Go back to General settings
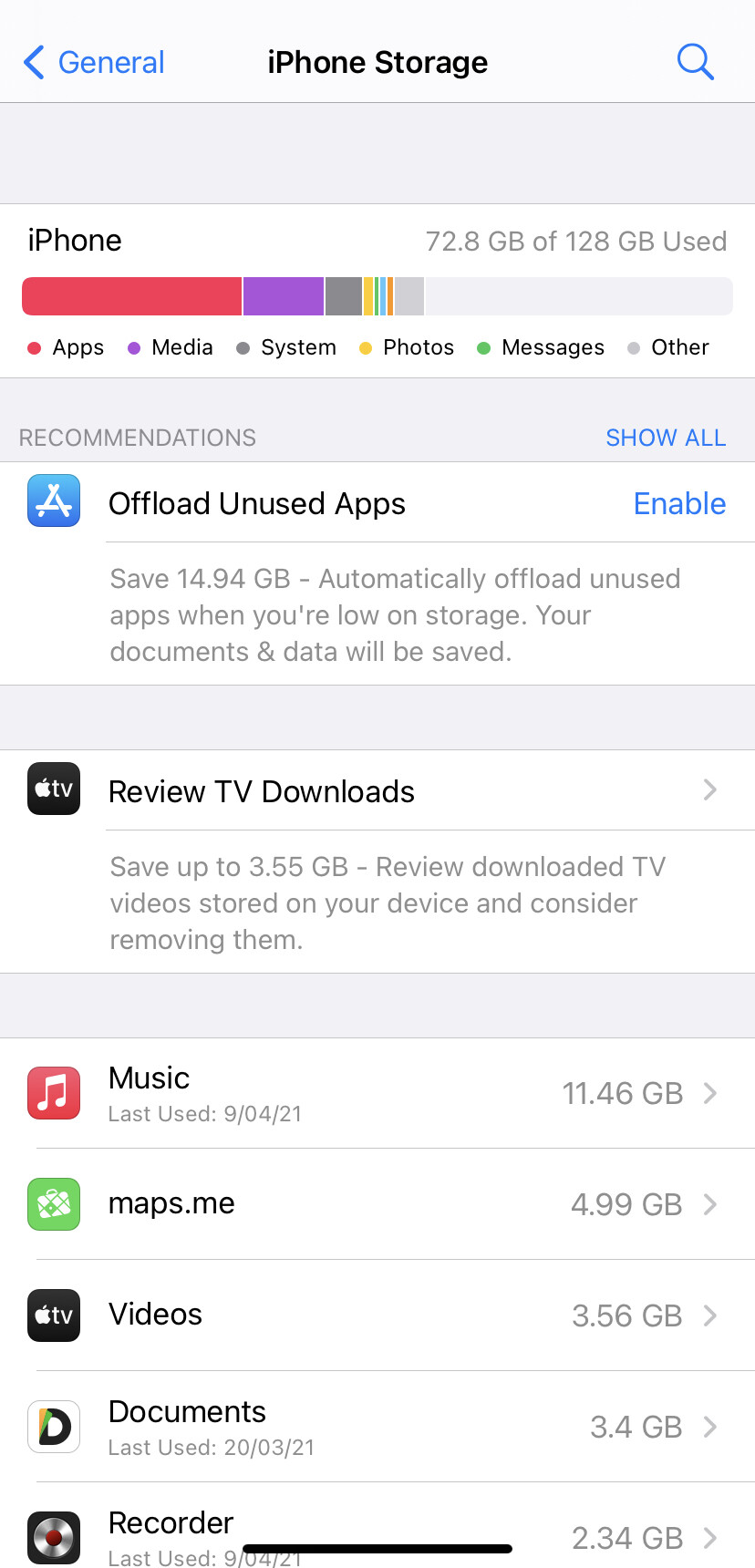The height and width of the screenshot is (1568, 755). click(x=94, y=62)
